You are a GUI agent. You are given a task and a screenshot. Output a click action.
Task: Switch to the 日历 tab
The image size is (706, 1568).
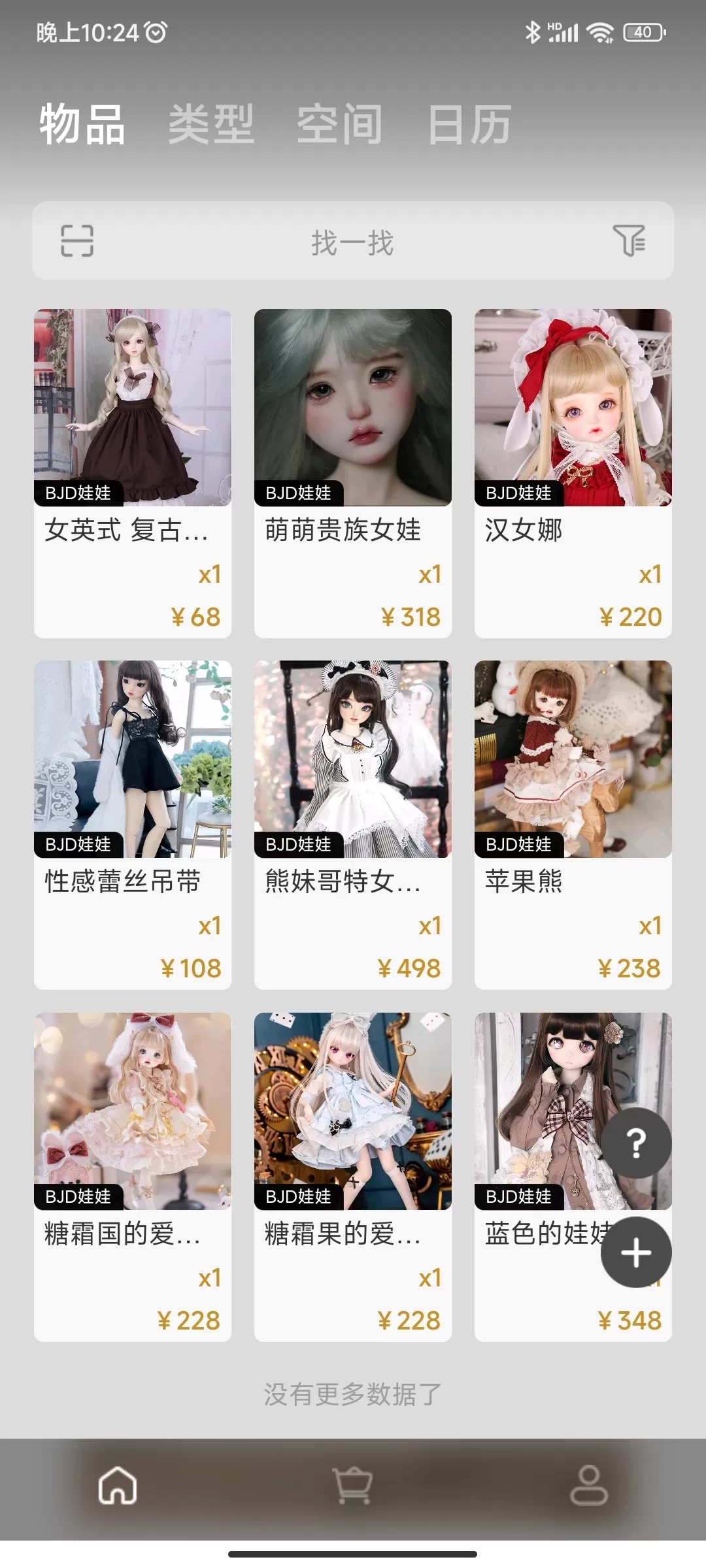point(468,125)
